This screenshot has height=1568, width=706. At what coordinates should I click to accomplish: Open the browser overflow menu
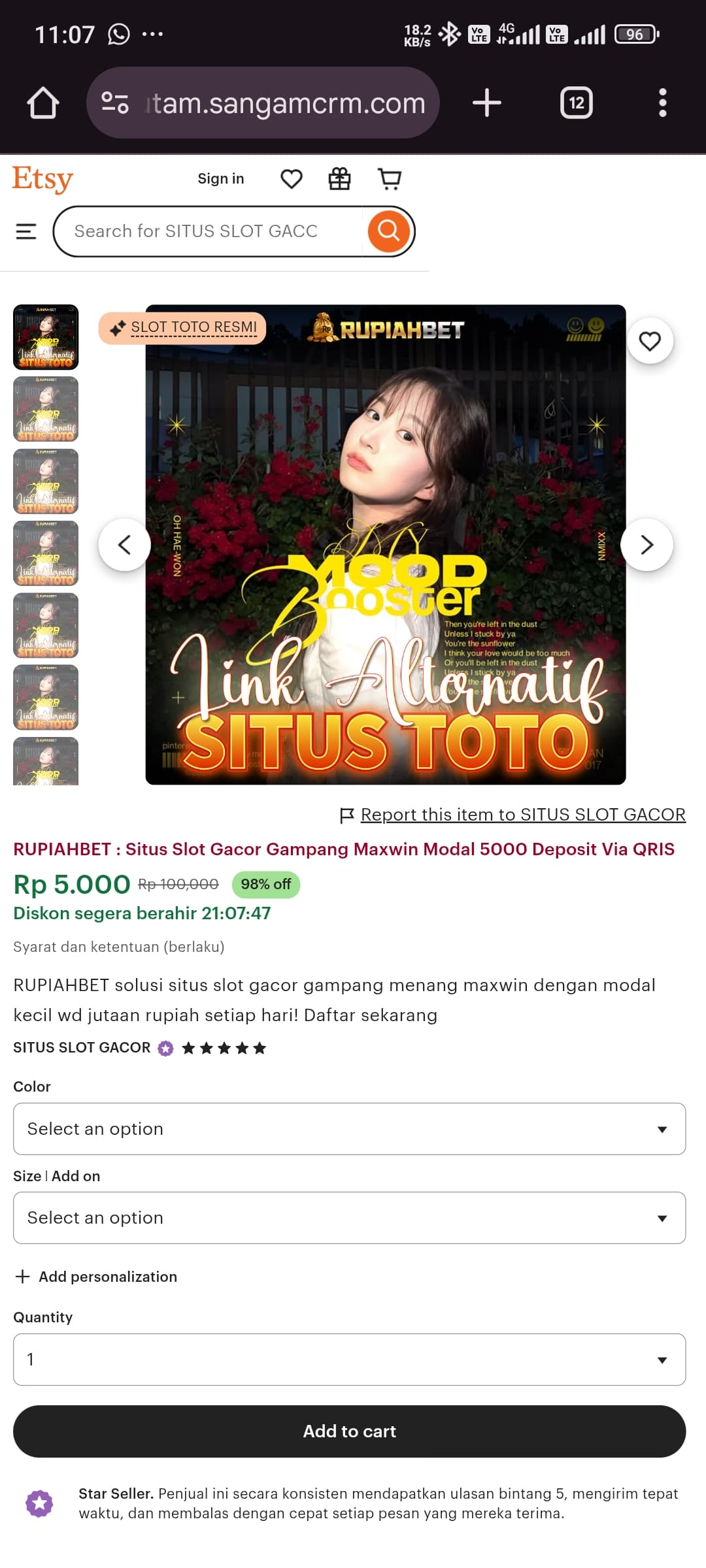(x=662, y=103)
